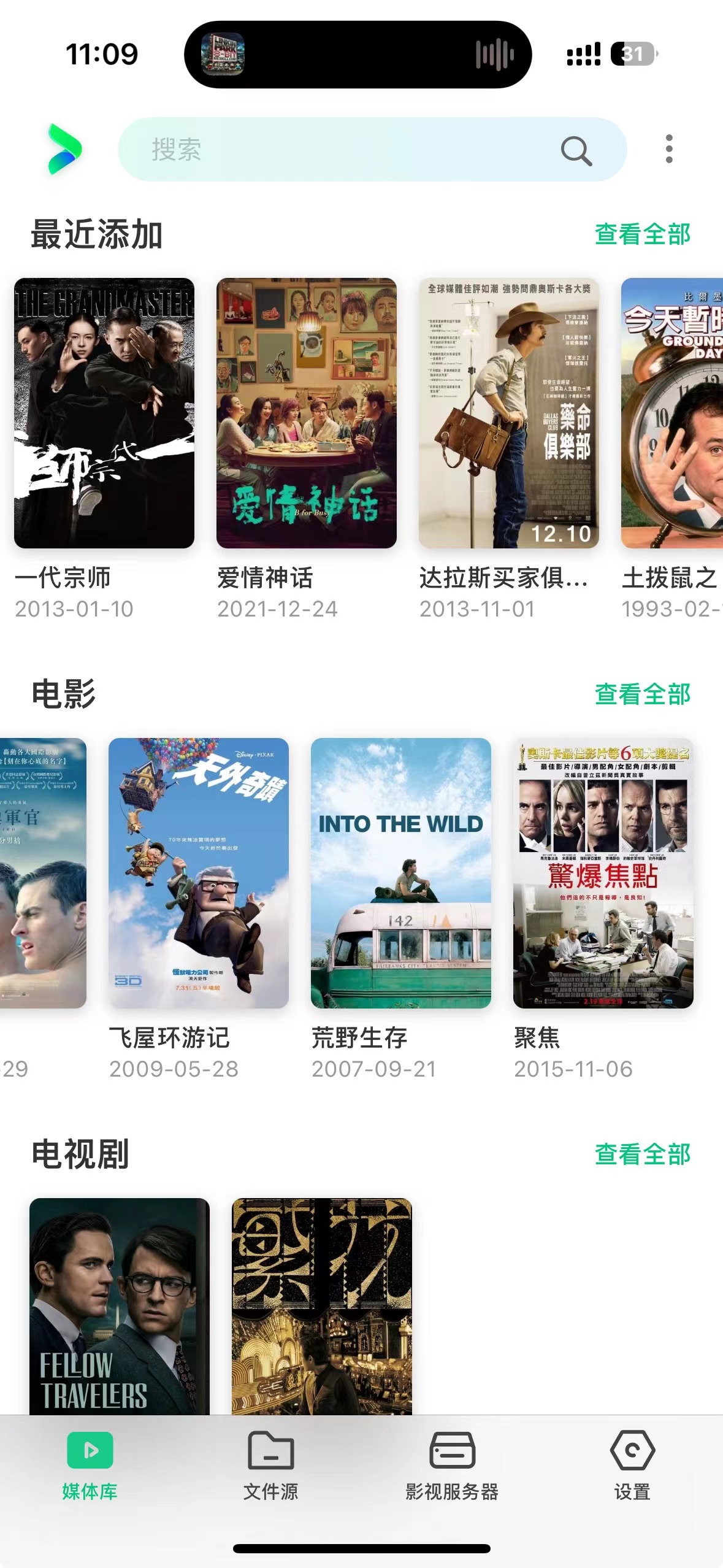
Task: Open the 达拉斯买家俱乐部 poster card
Action: 508,413
